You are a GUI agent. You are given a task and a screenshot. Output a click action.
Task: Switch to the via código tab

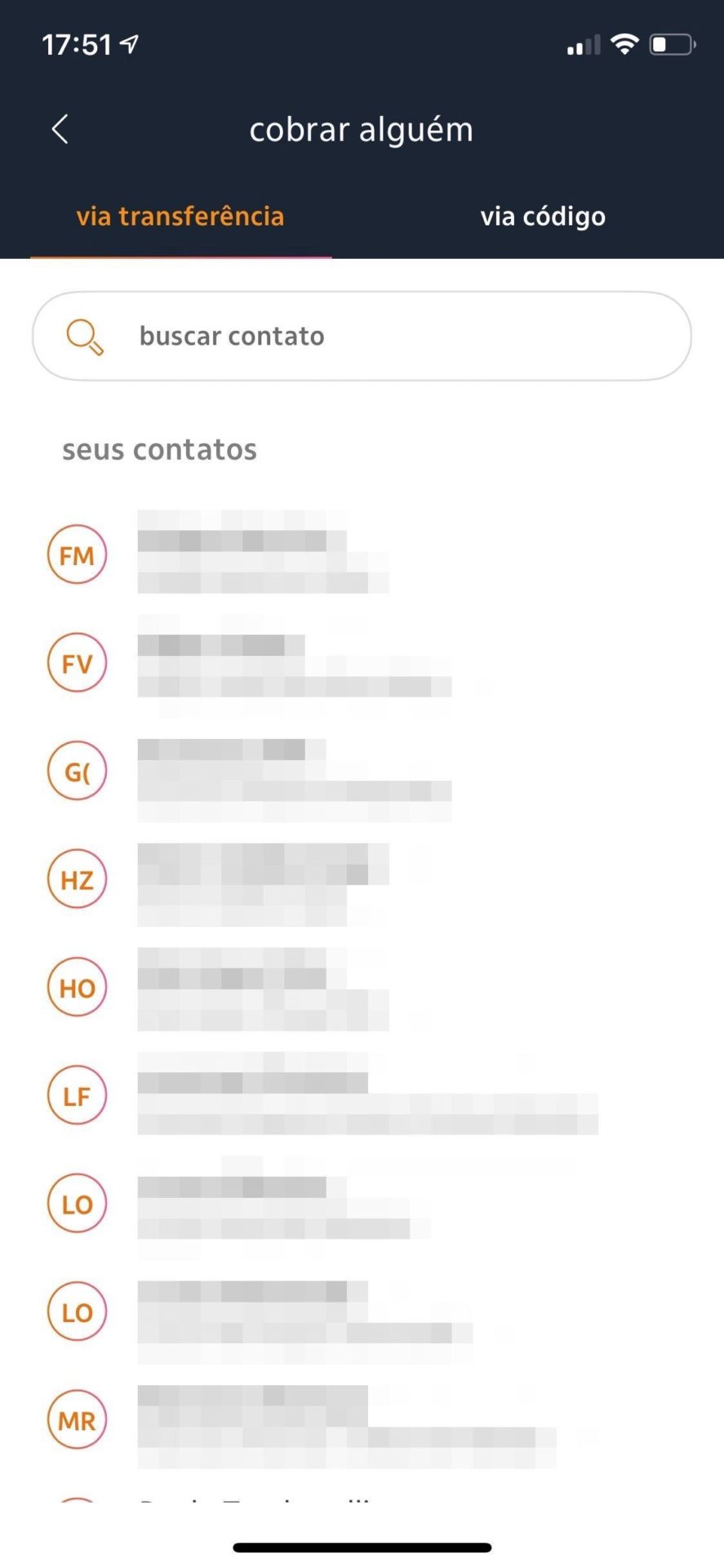coord(543,216)
